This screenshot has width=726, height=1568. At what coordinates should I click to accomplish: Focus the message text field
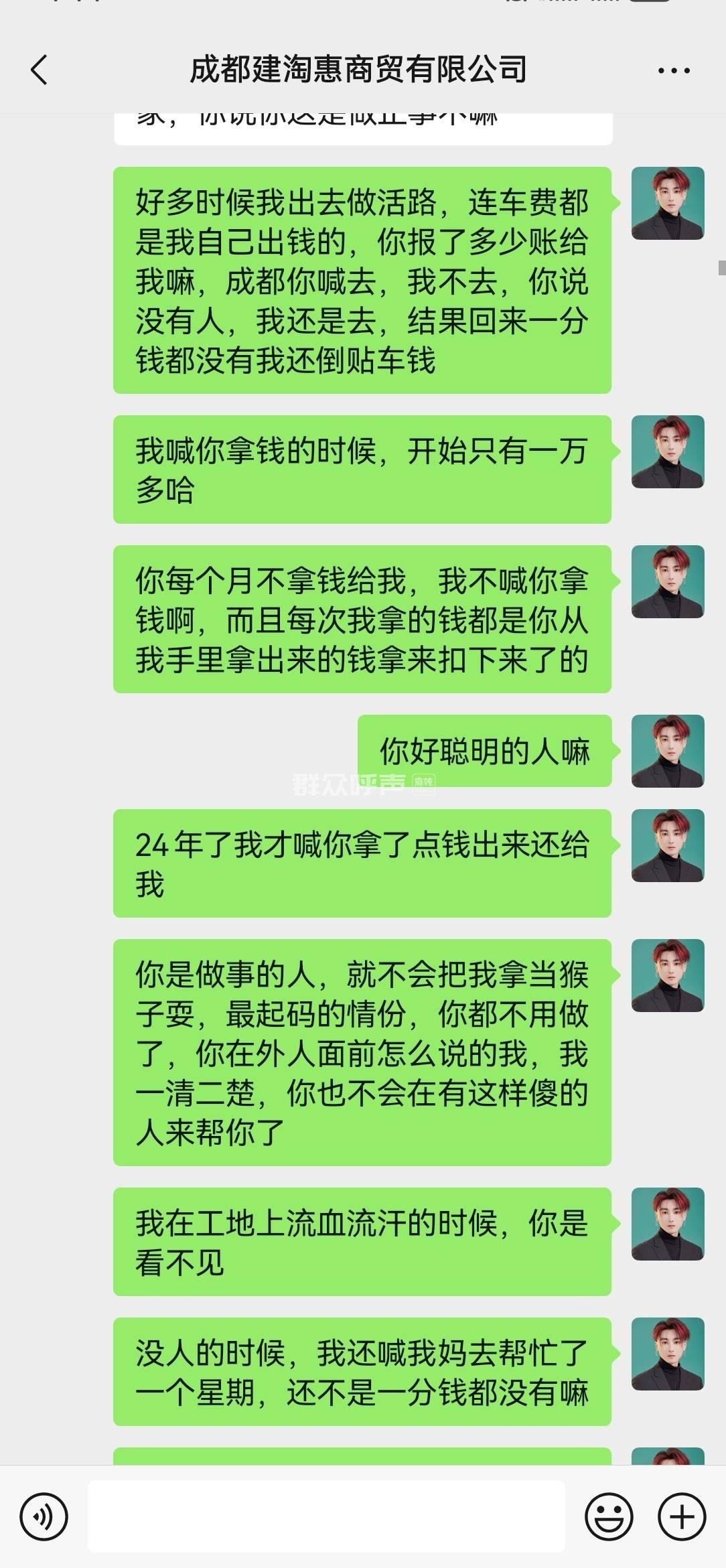[326, 1516]
